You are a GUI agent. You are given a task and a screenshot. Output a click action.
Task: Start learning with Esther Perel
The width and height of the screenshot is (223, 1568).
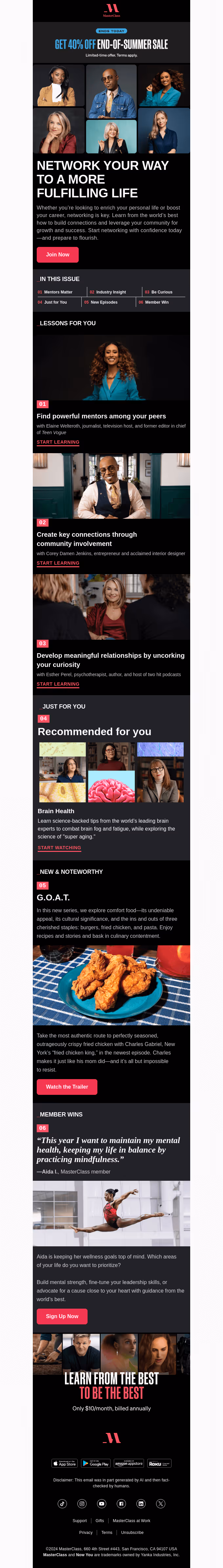58,684
